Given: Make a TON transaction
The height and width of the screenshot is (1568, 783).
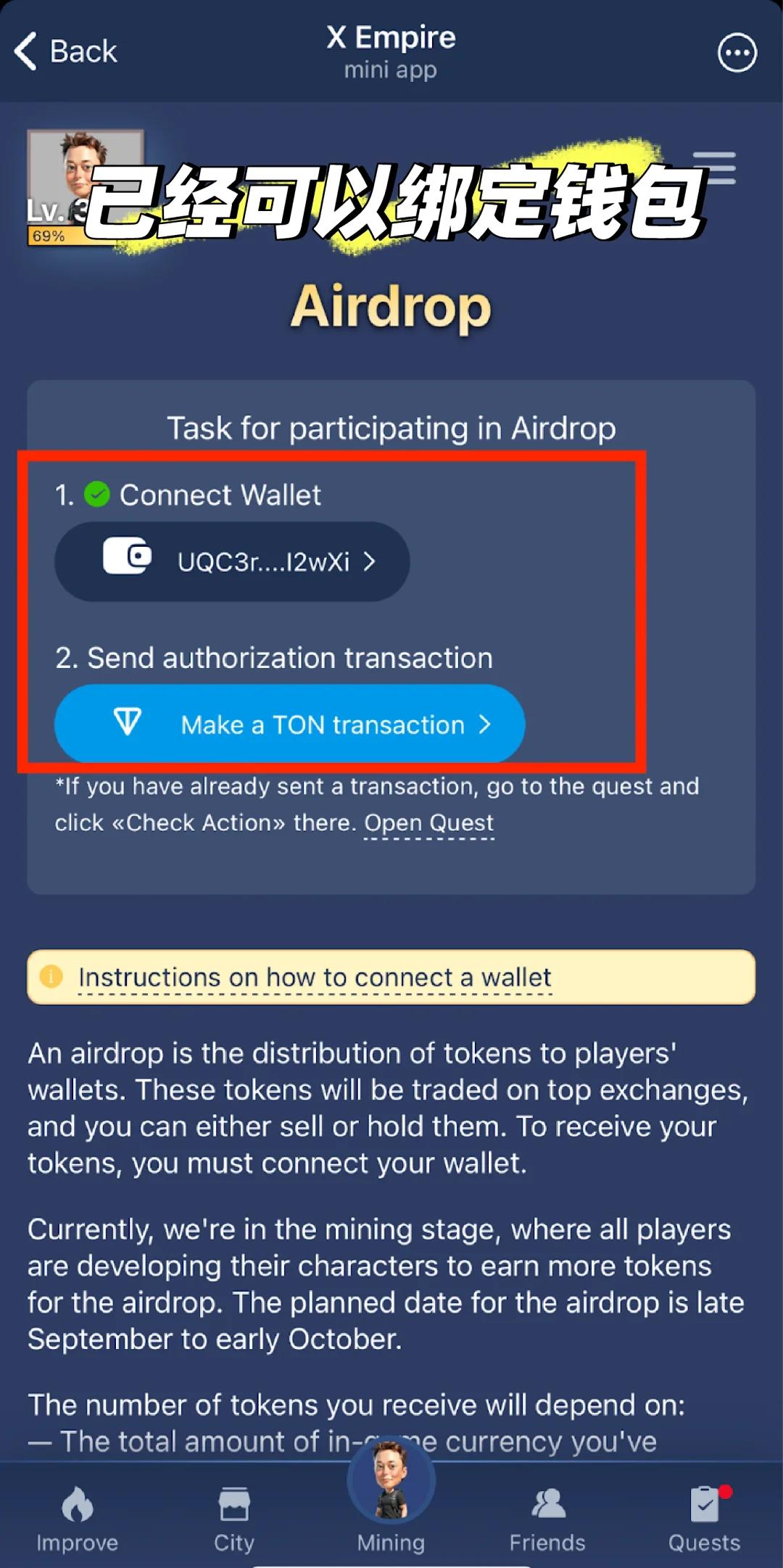Looking at the screenshot, I should [289, 724].
